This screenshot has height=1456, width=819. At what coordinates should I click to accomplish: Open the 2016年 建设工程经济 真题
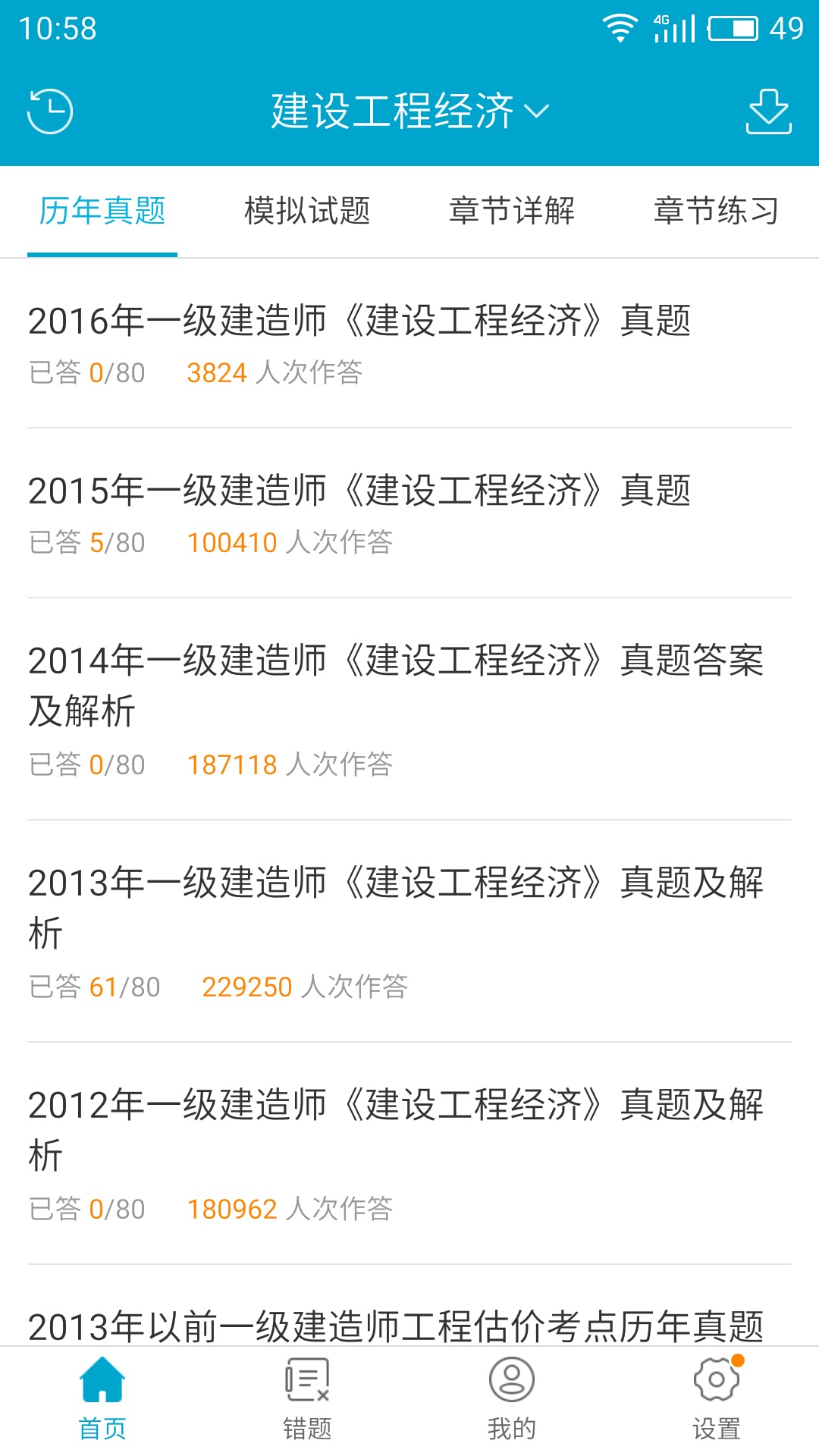359,321
